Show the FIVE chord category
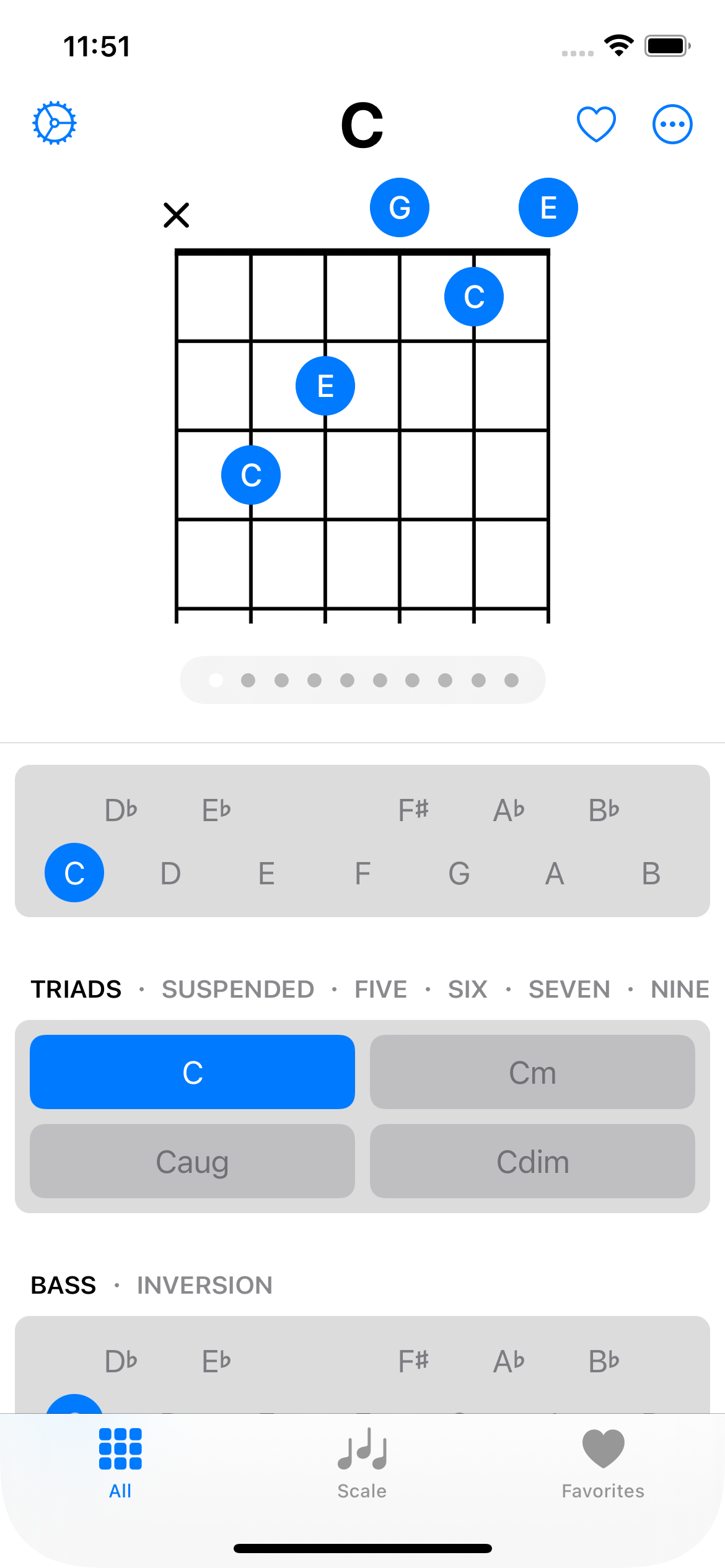This screenshot has height=1568, width=725. pos(380,989)
